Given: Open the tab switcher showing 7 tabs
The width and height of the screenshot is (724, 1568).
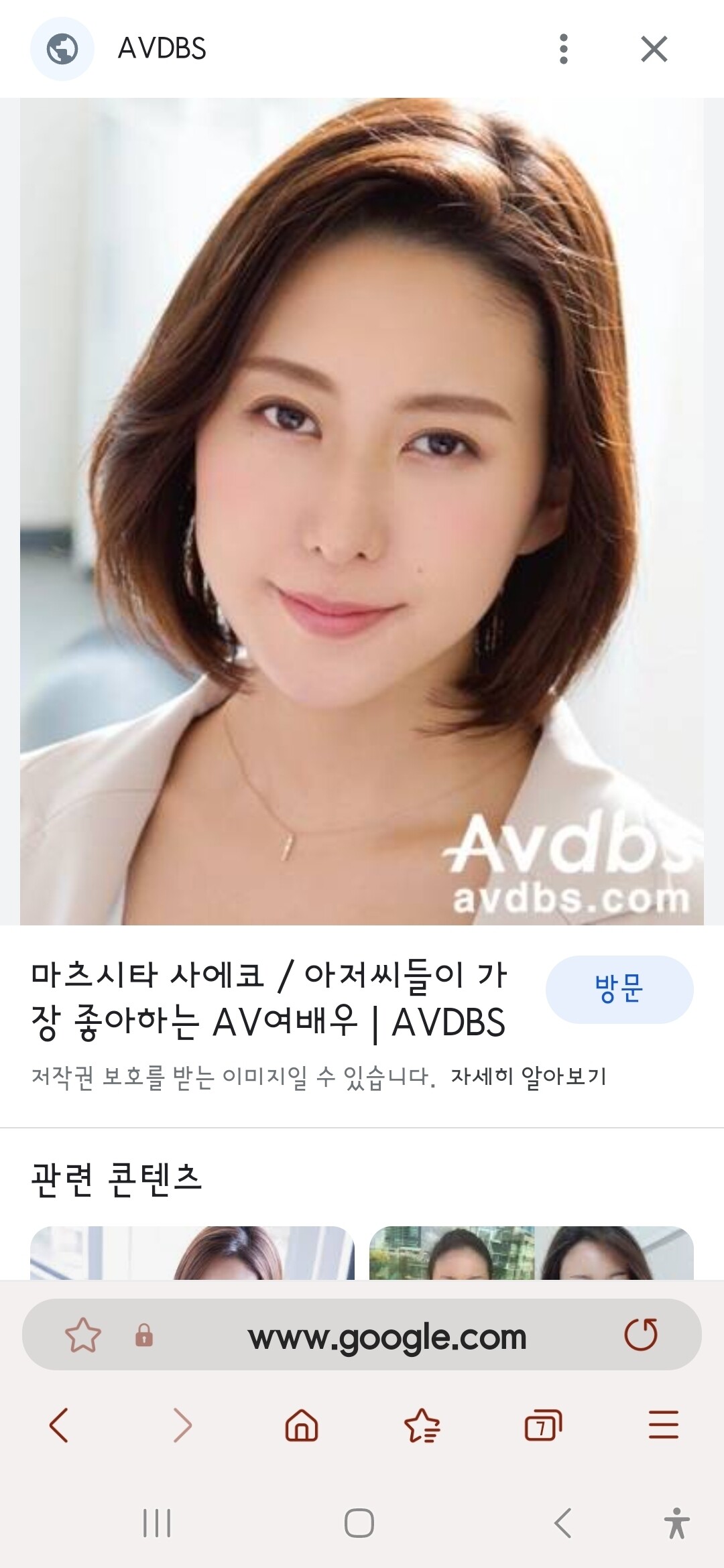Looking at the screenshot, I should pyautogui.click(x=543, y=1425).
